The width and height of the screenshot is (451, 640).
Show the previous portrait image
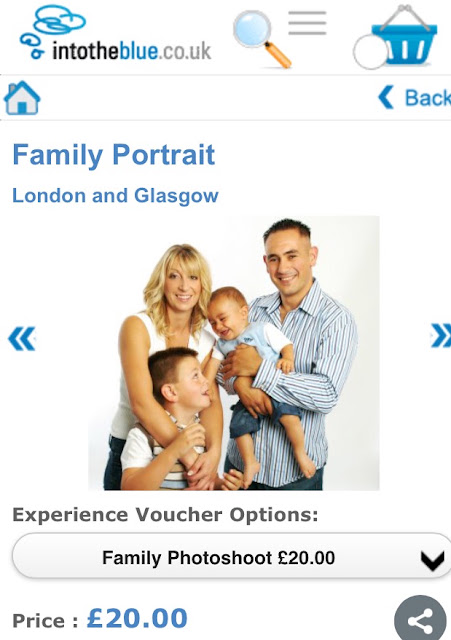tap(22, 338)
